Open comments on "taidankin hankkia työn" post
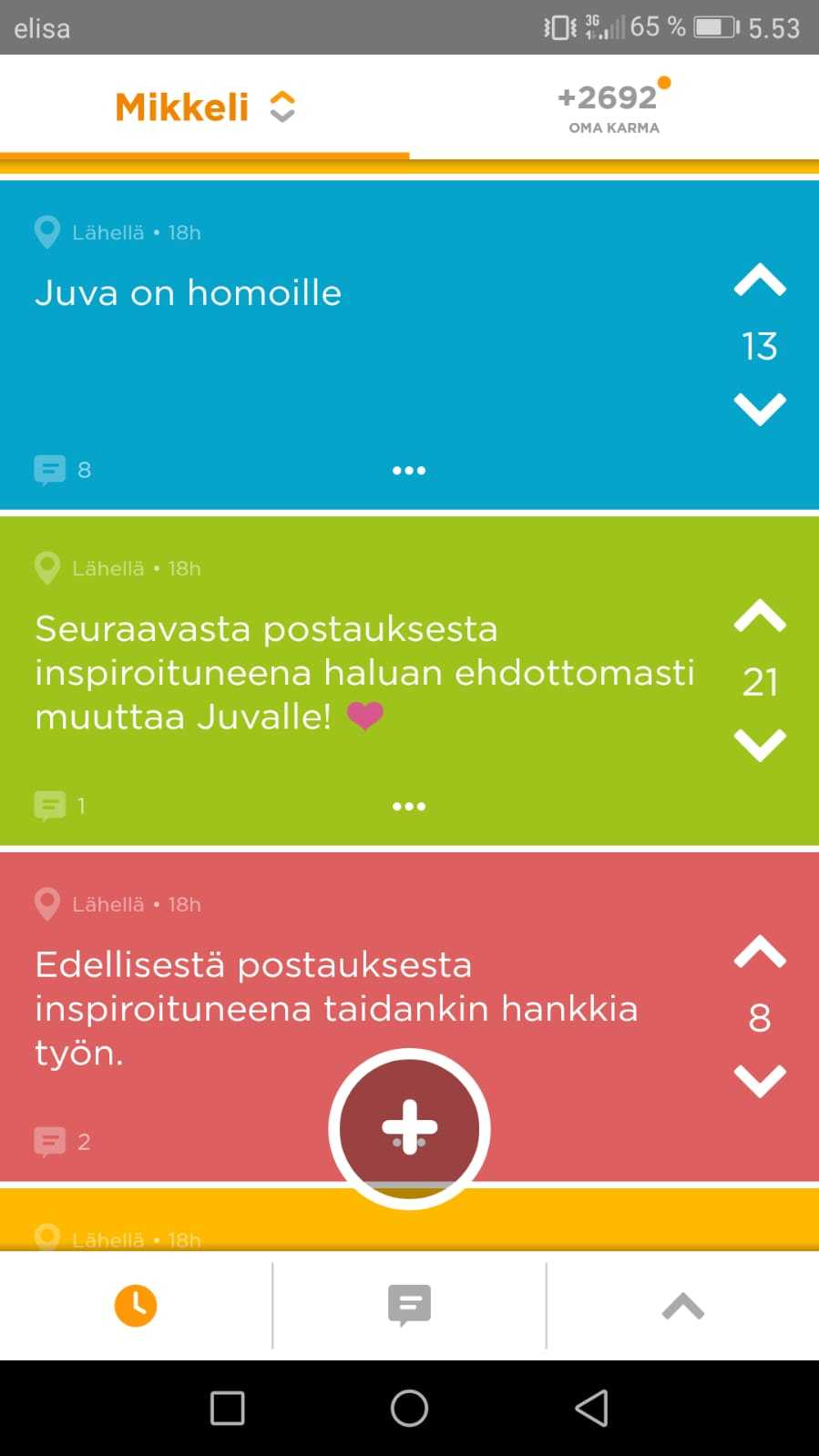This screenshot has height=1456, width=819. [x=62, y=1142]
